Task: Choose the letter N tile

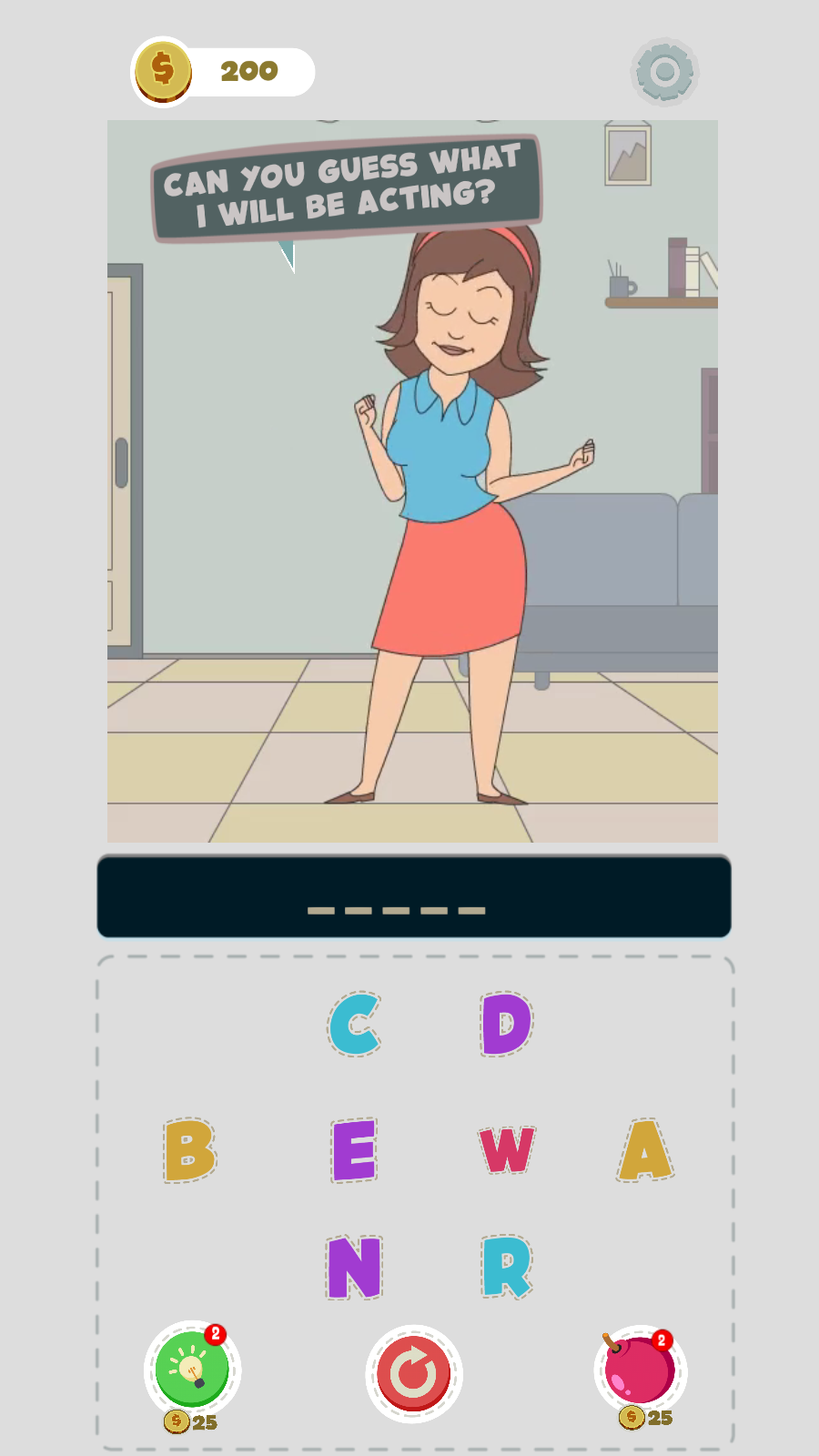Action: (x=355, y=1267)
